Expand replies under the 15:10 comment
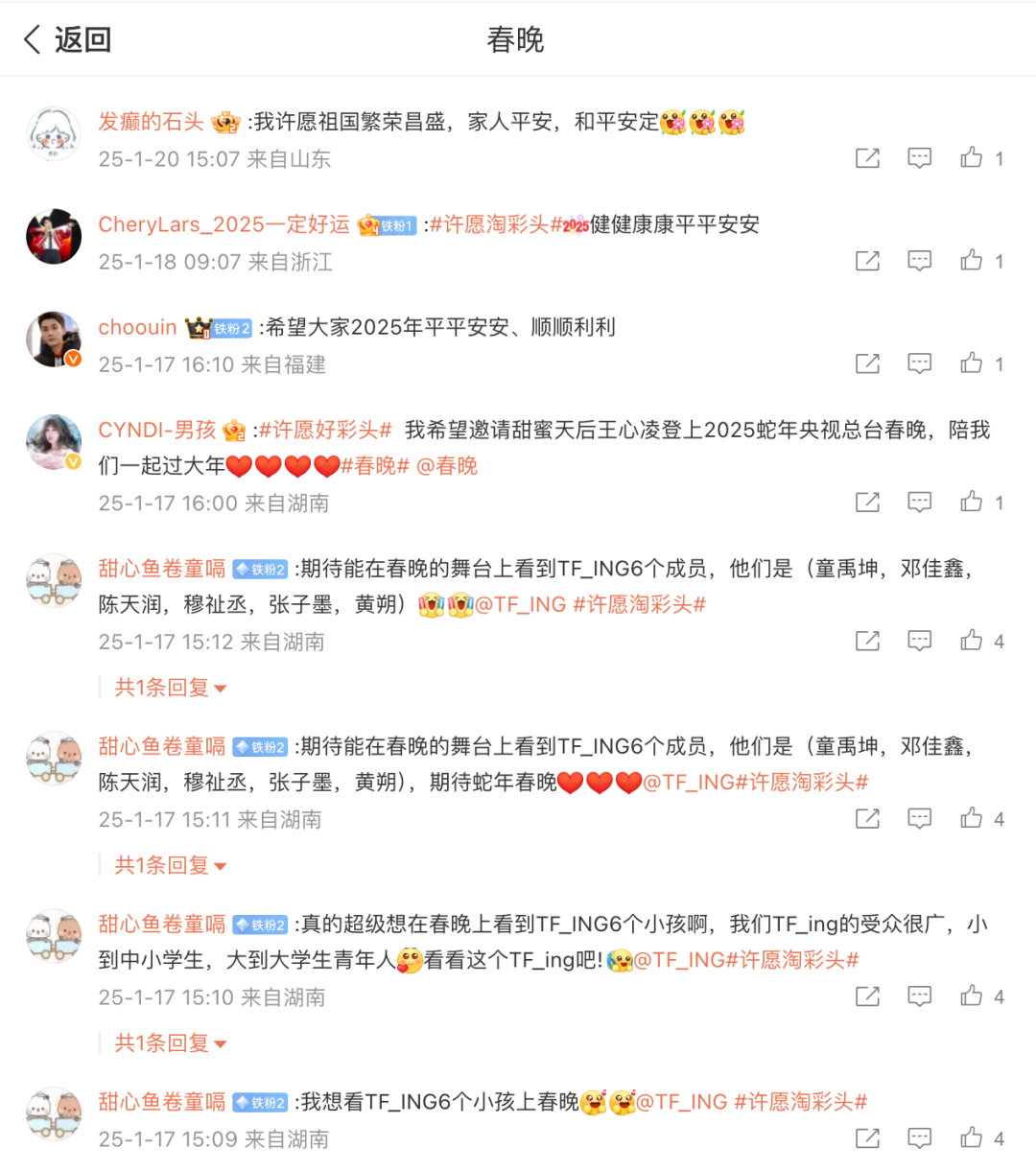 coord(170,1043)
